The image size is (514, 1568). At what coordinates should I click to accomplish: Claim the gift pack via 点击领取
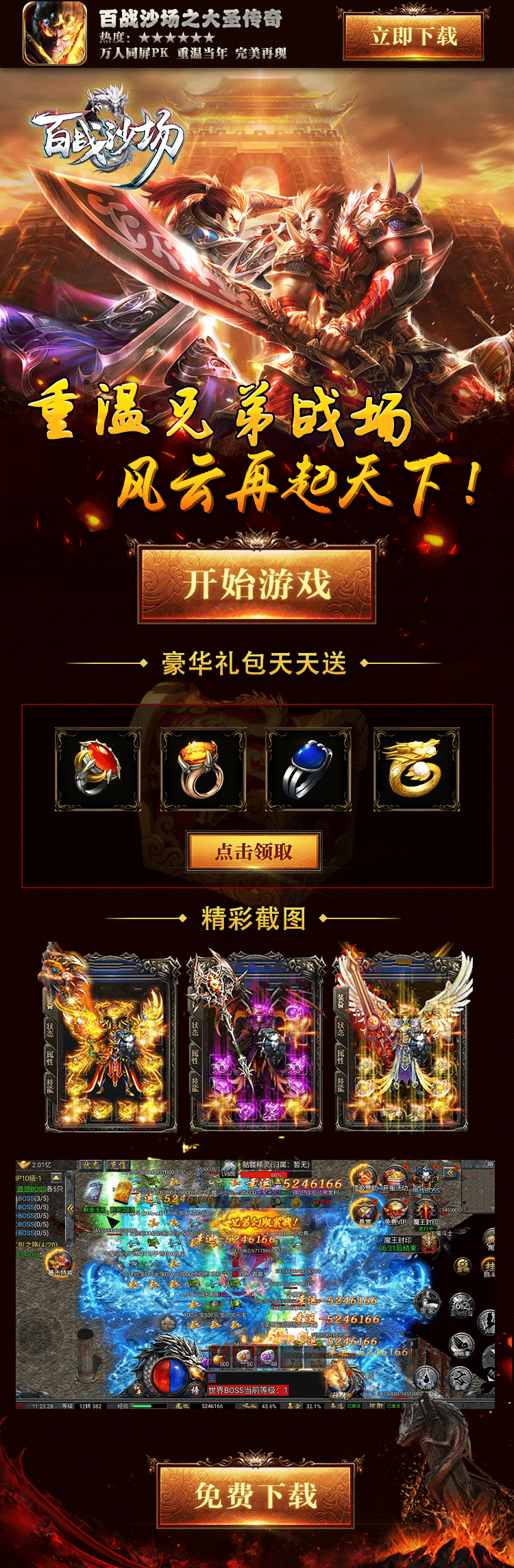pos(254,851)
